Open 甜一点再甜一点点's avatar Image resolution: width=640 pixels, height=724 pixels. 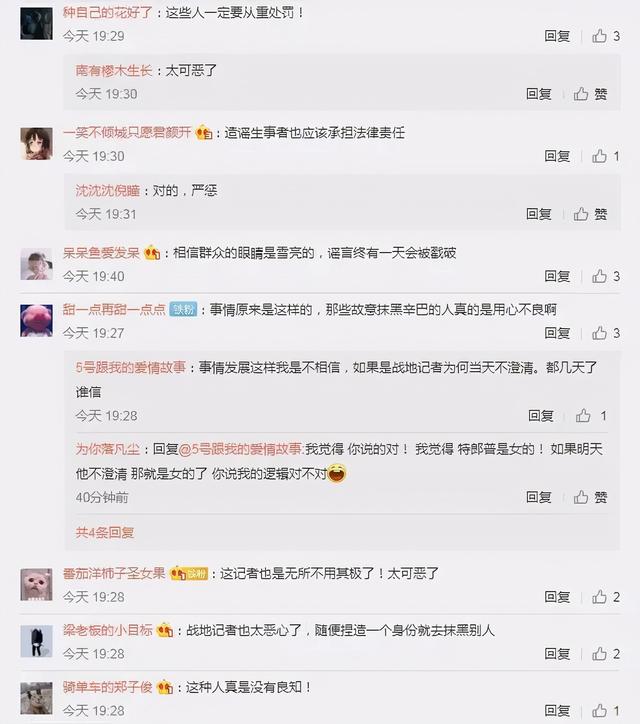point(37,320)
